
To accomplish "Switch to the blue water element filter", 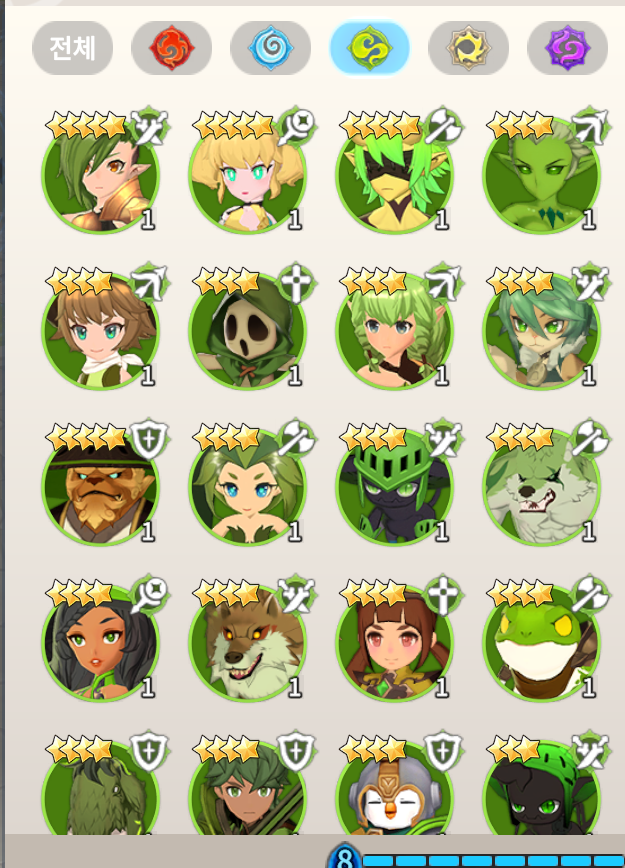I will (270, 48).
